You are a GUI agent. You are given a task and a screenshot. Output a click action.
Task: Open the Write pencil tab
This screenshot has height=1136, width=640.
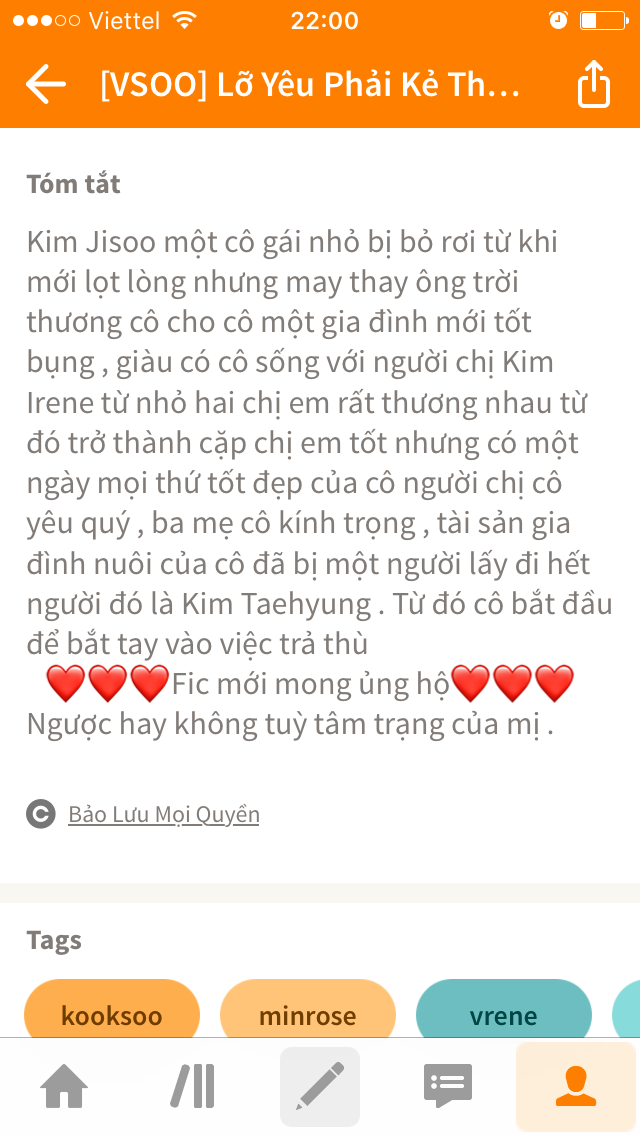320,1087
